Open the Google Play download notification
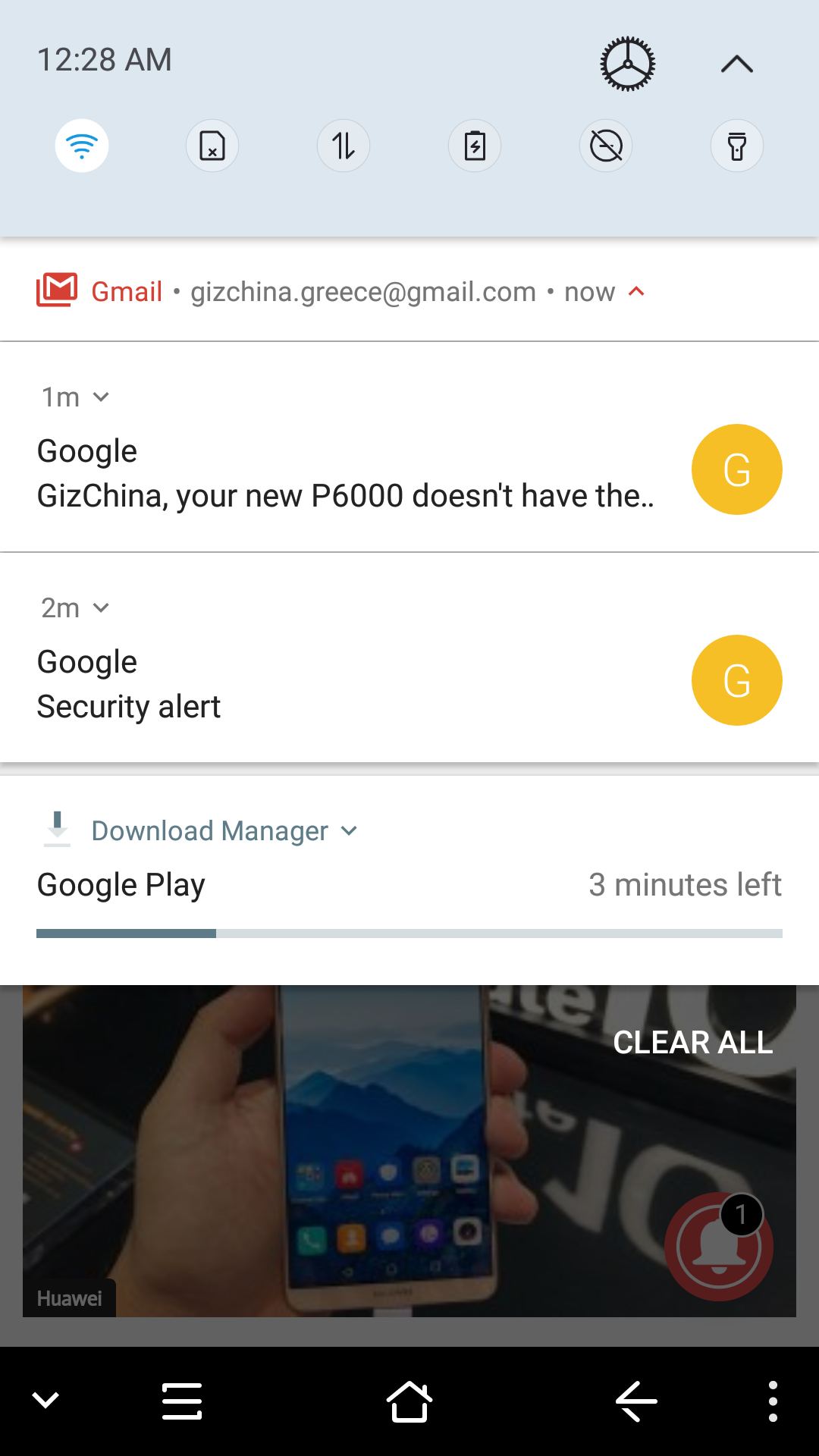Screen dimensions: 819x1456 (x=409, y=880)
